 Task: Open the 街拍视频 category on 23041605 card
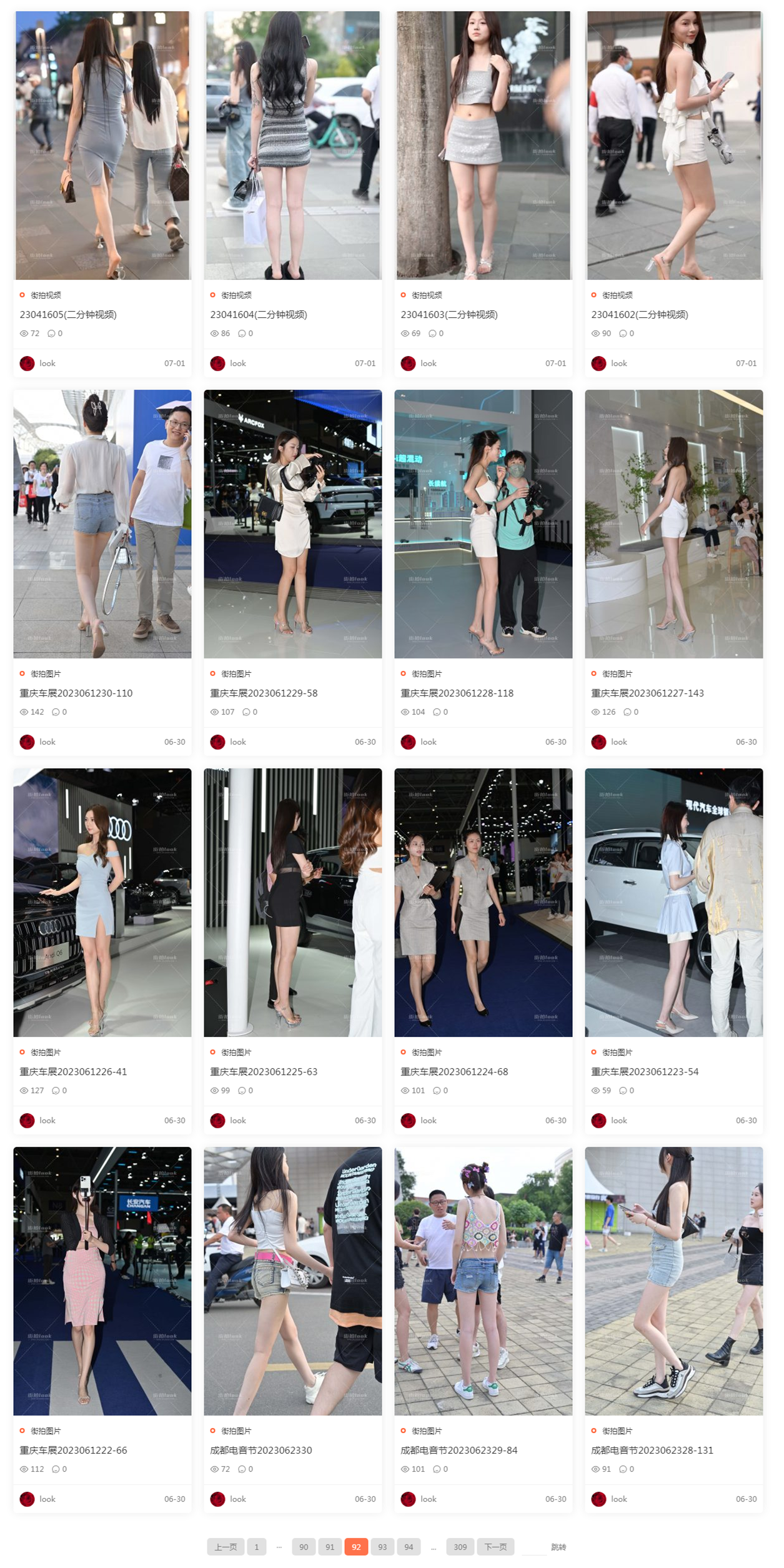coord(46,295)
